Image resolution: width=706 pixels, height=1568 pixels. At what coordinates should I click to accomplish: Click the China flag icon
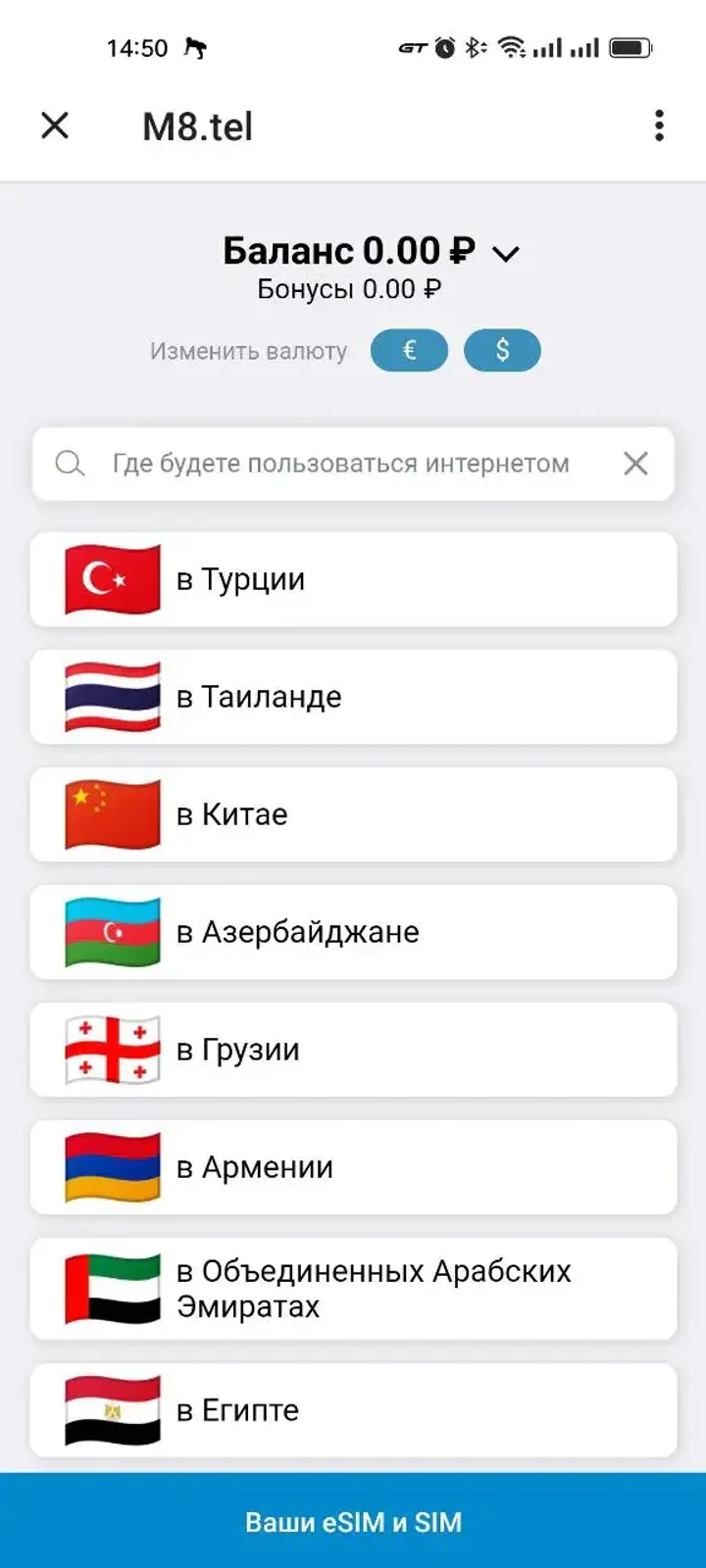click(x=111, y=814)
